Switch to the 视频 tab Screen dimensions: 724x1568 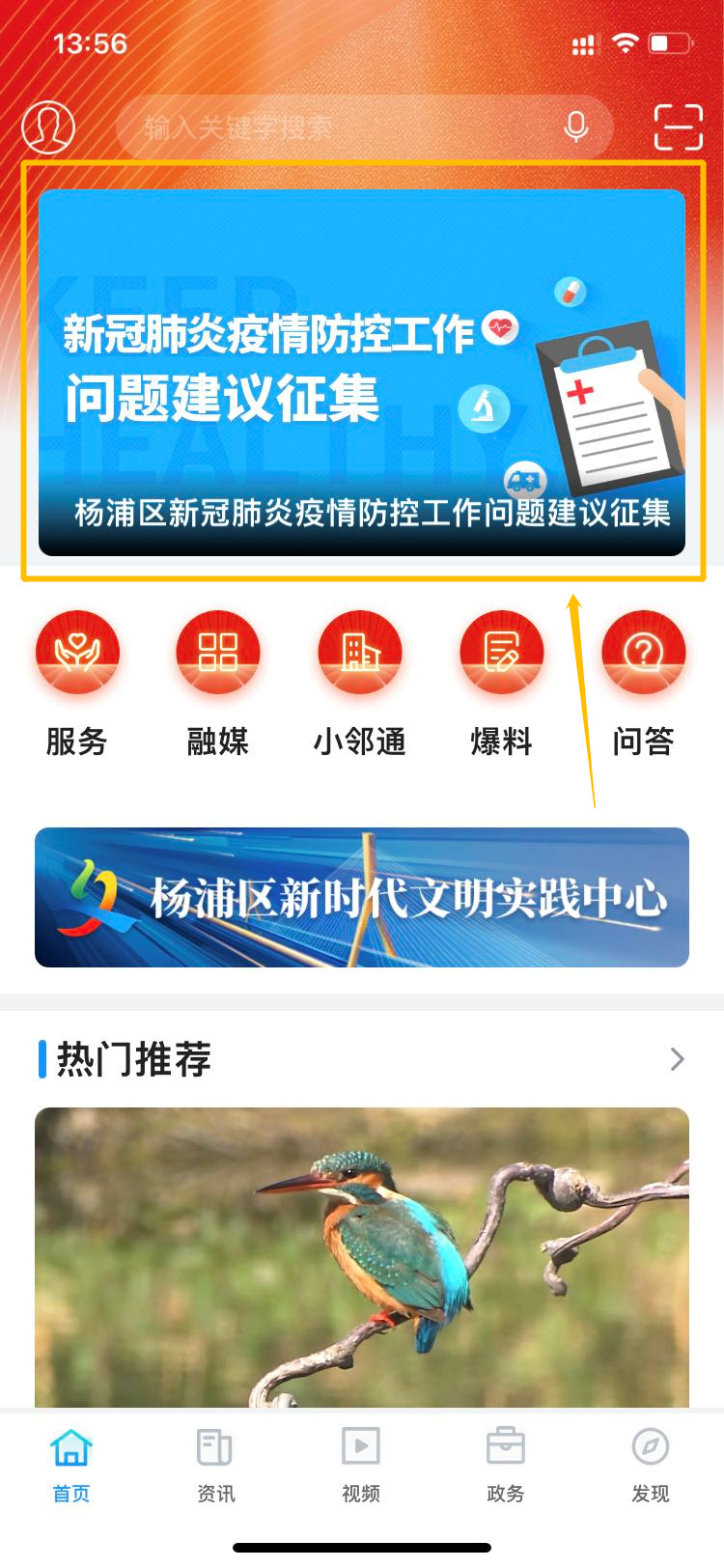361,1466
